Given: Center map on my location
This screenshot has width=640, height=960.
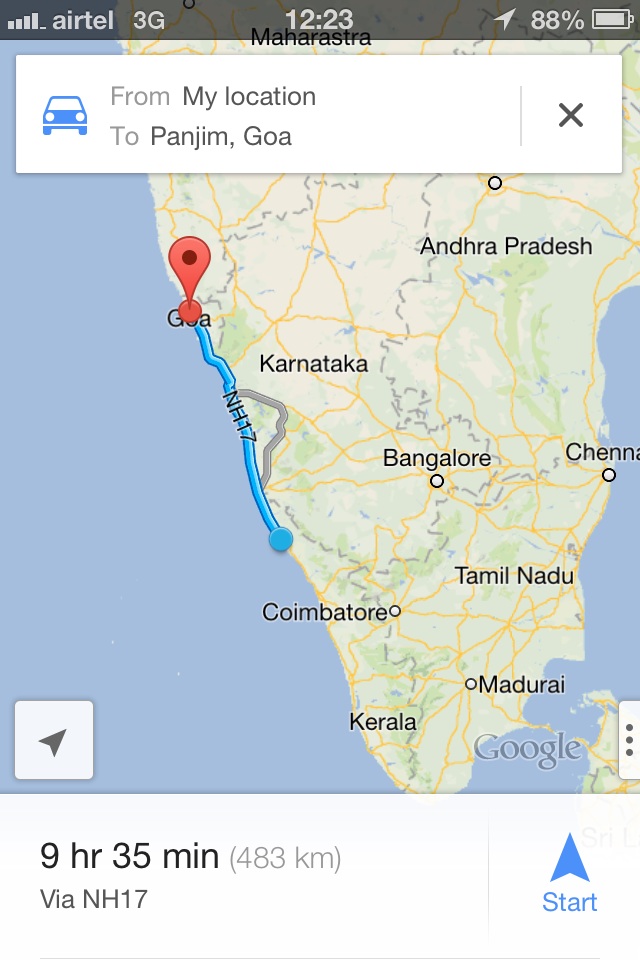Looking at the screenshot, I should [54, 741].
